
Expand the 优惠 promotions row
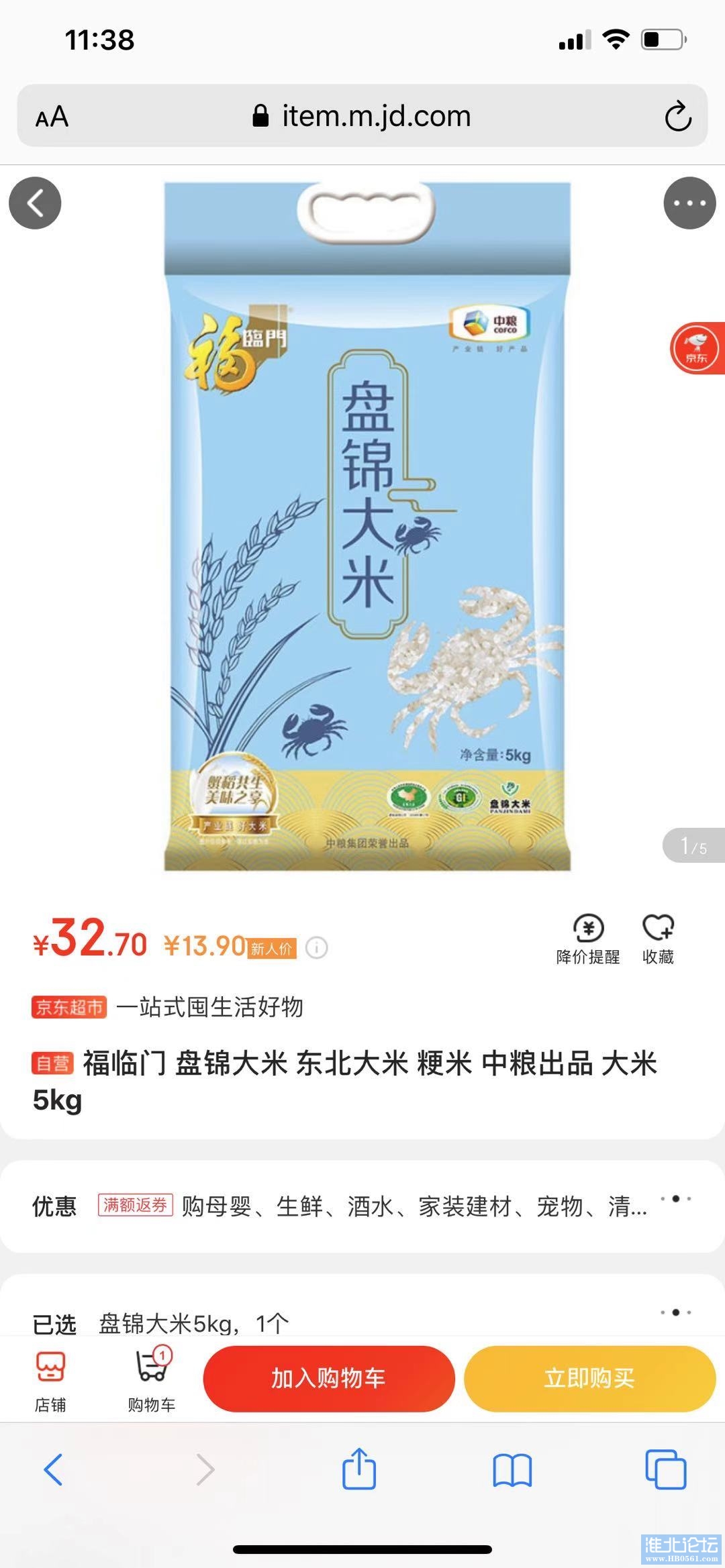(675, 1198)
